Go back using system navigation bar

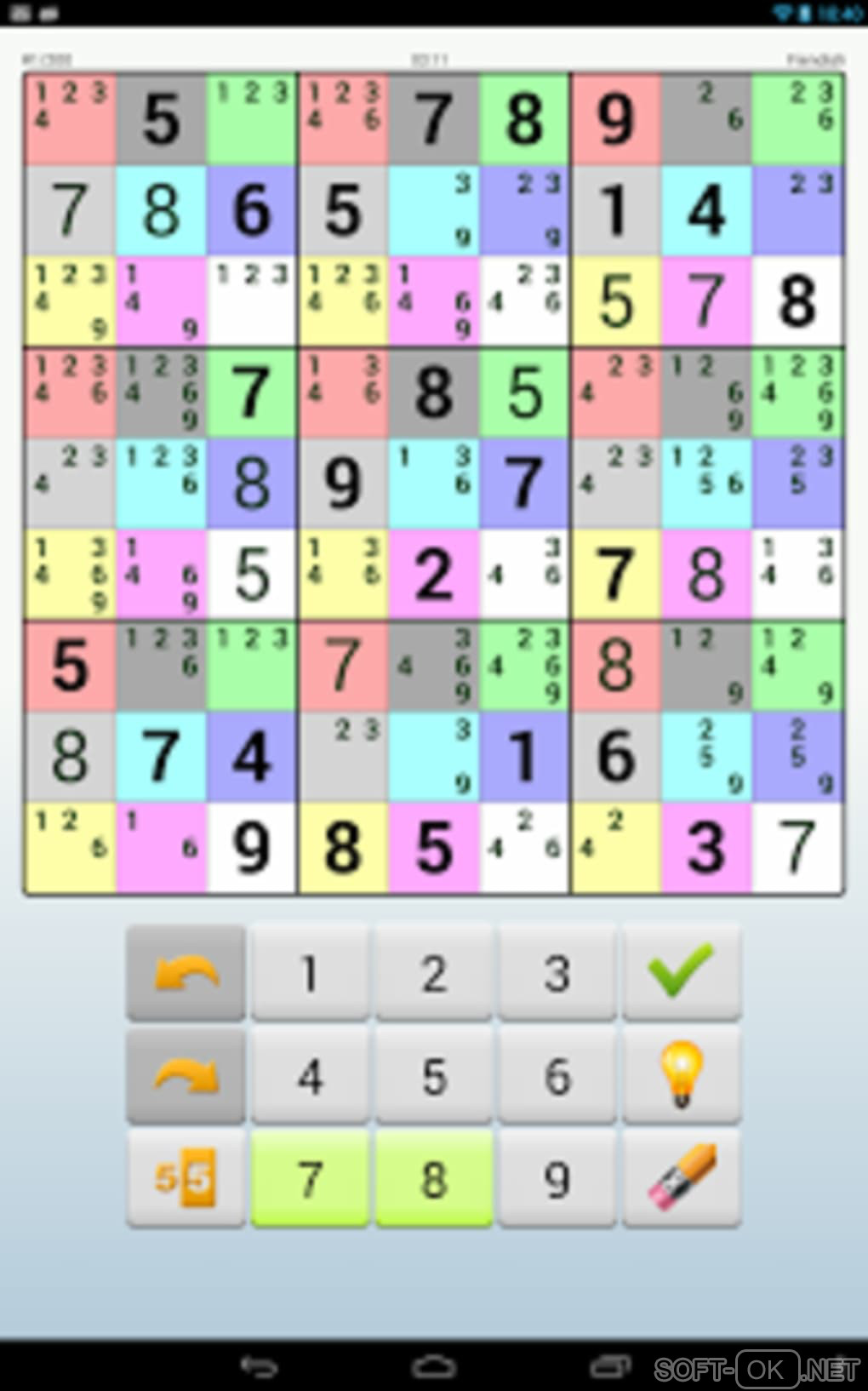tap(259, 1367)
